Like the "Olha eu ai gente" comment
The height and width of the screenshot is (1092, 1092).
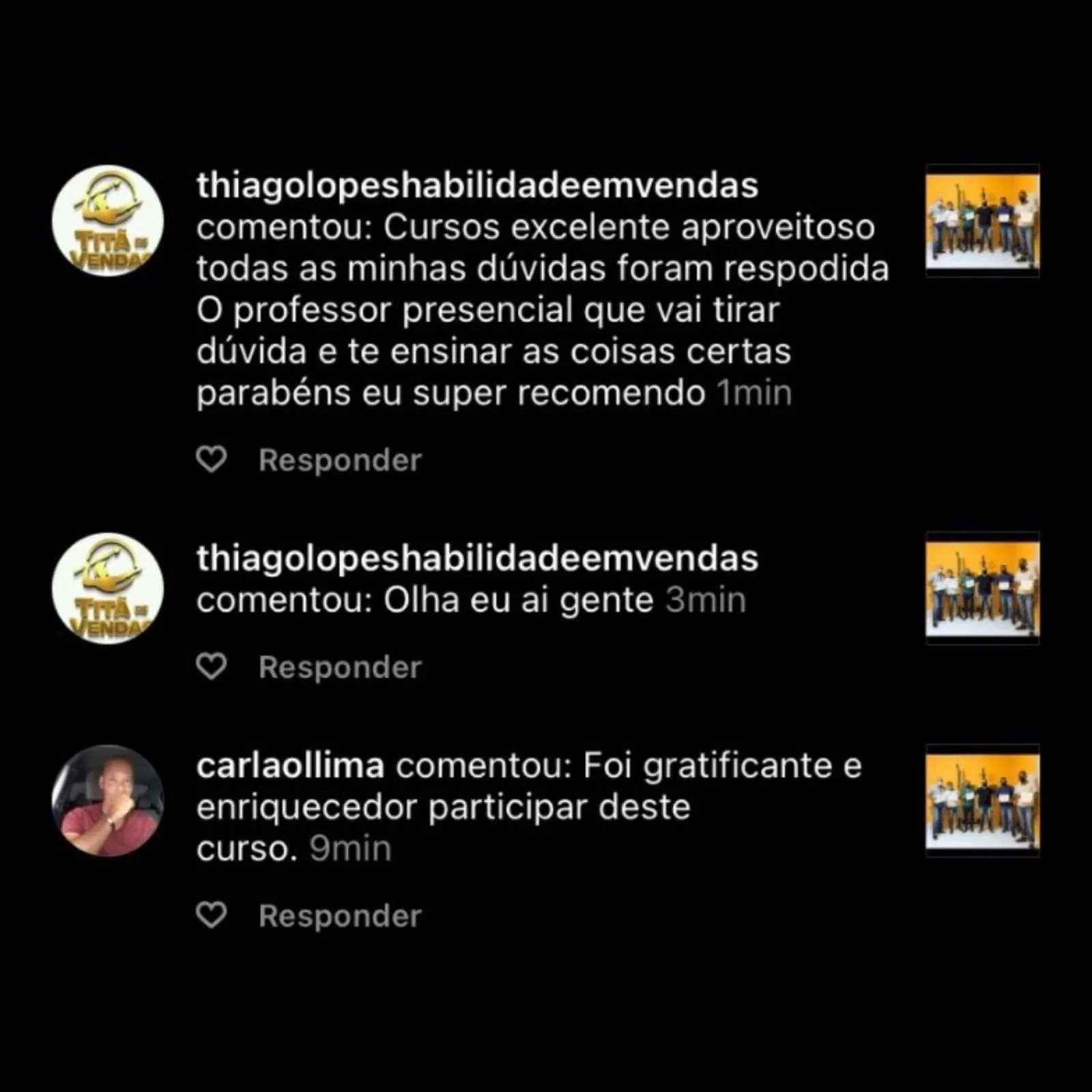(211, 666)
